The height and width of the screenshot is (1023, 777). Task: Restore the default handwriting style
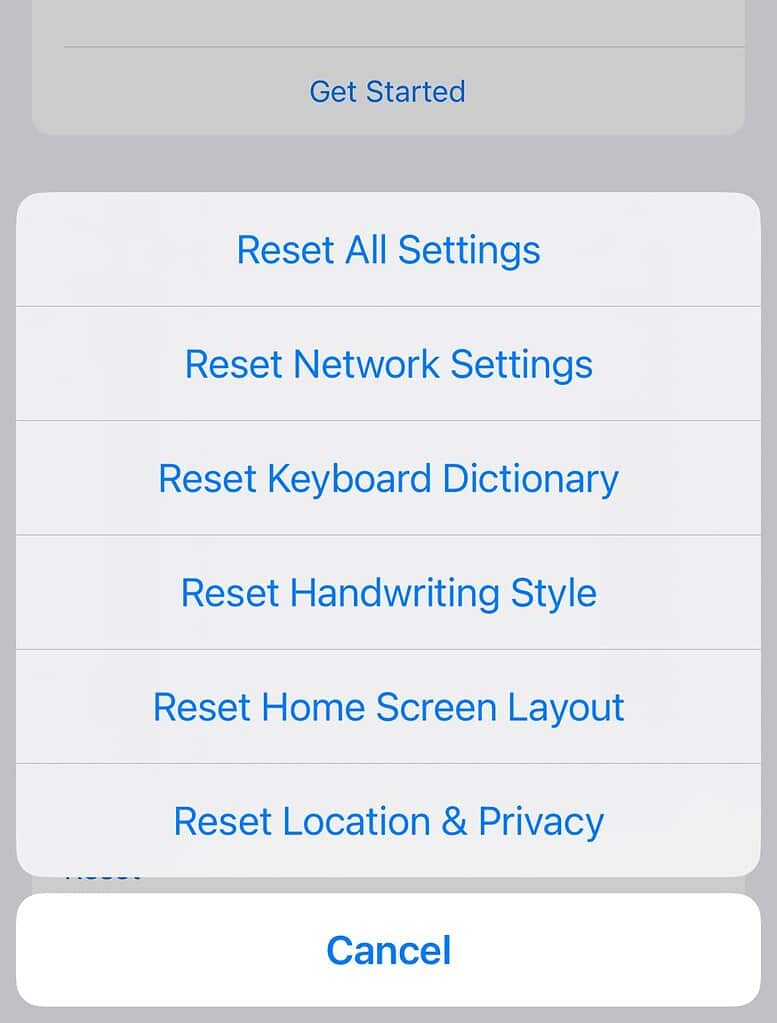coord(388,593)
